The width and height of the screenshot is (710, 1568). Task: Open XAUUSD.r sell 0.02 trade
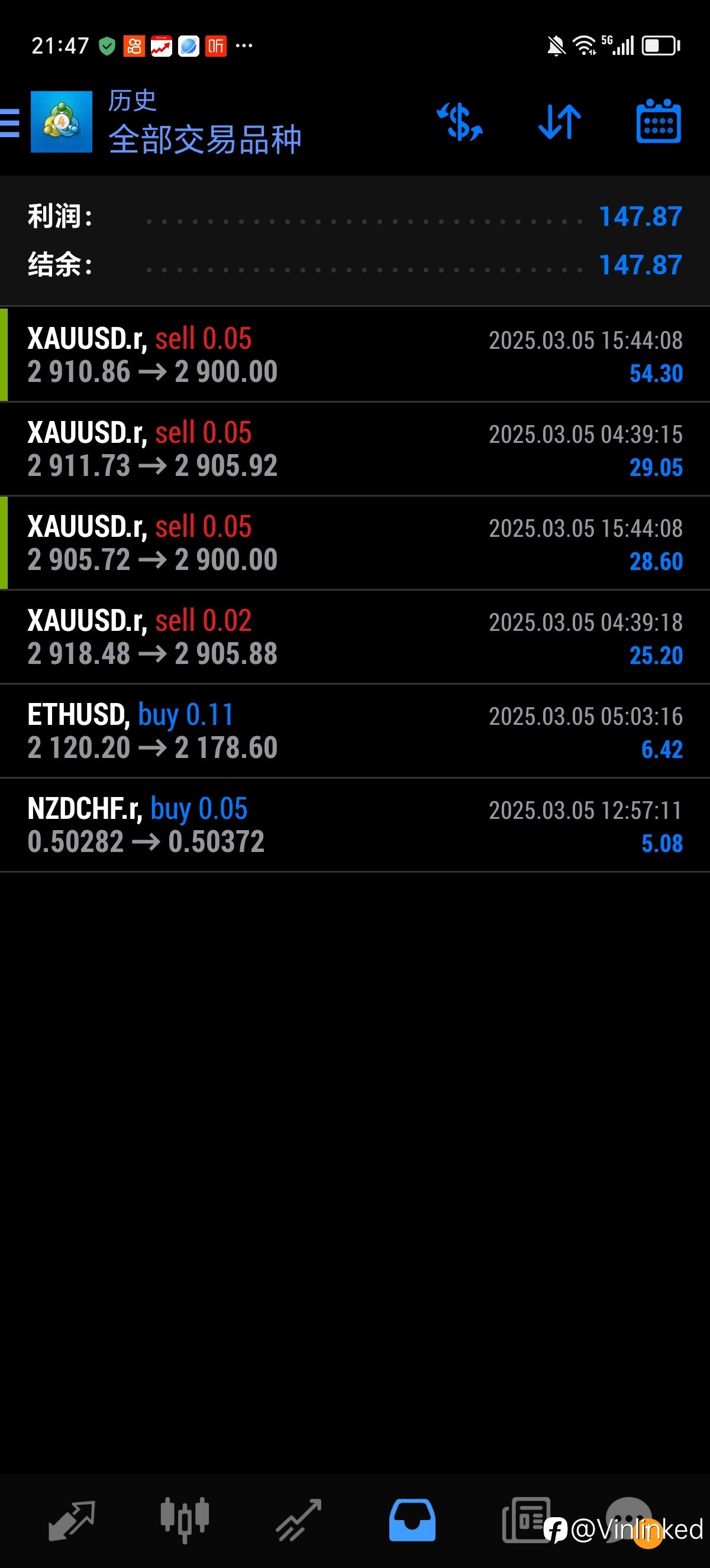click(x=355, y=637)
